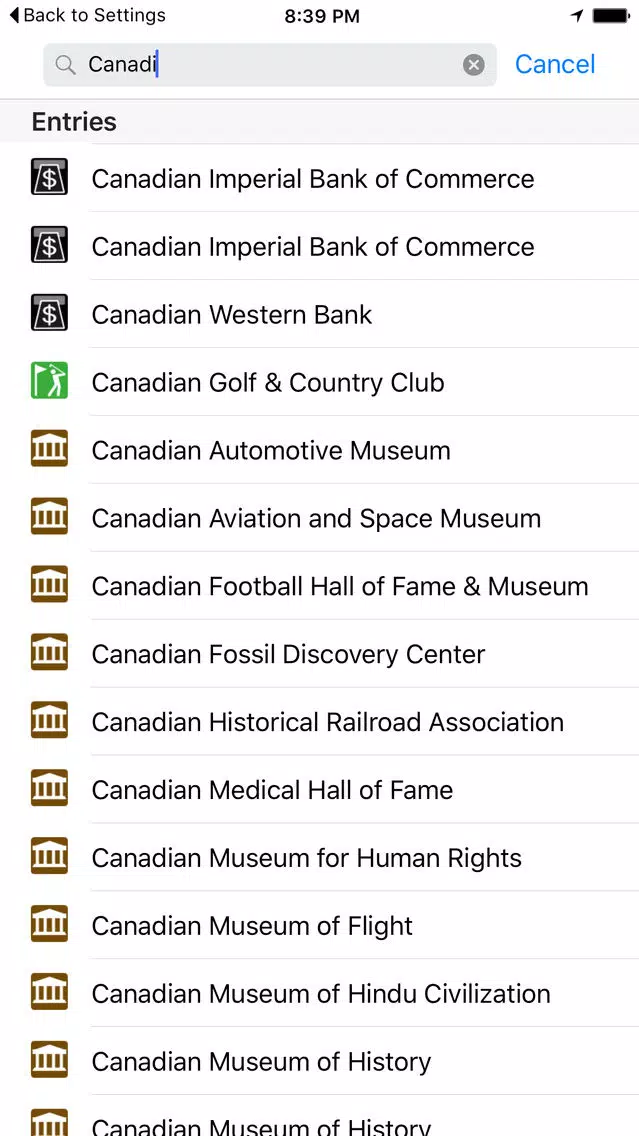Cancel the search
Image resolution: width=639 pixels, height=1136 pixels.
555,64
